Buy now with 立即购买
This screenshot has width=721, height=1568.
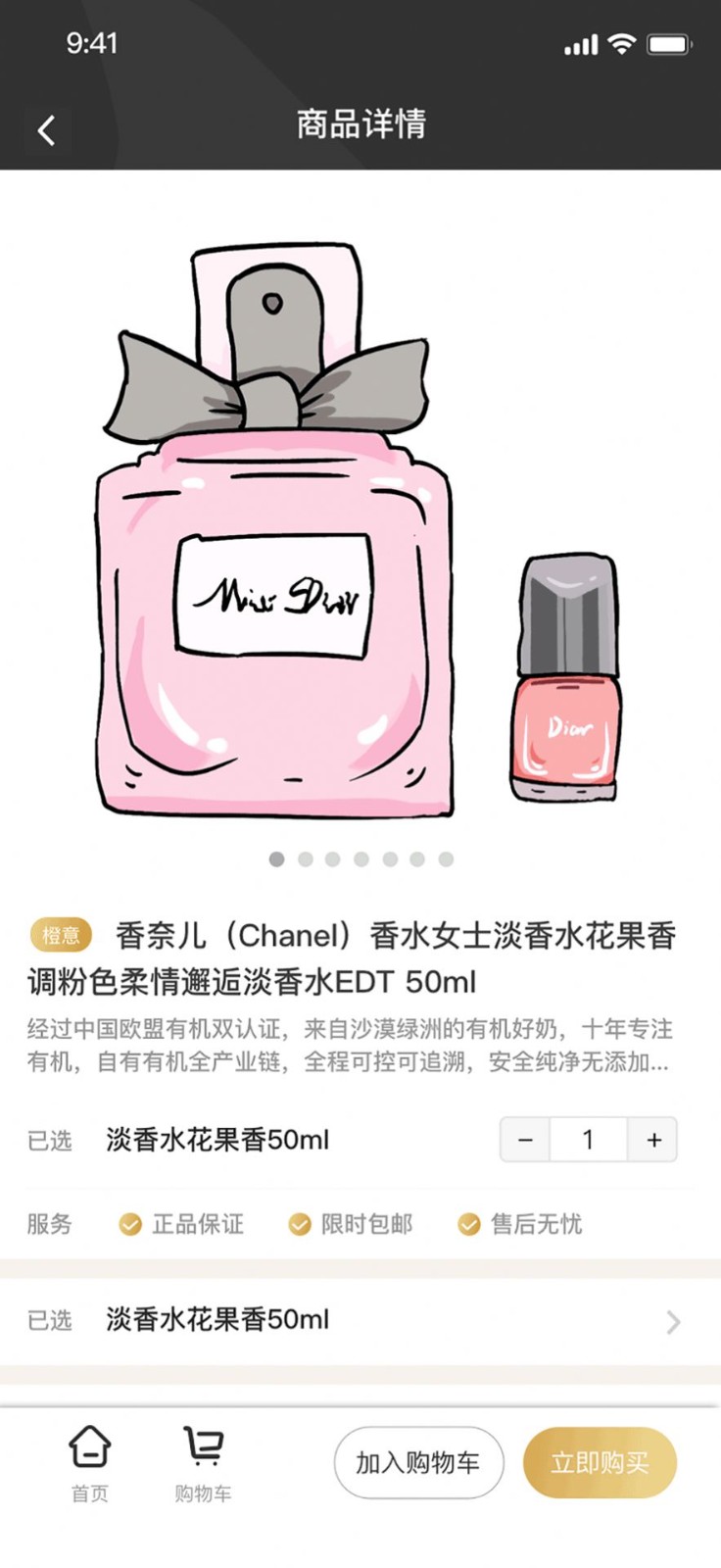tap(600, 1463)
